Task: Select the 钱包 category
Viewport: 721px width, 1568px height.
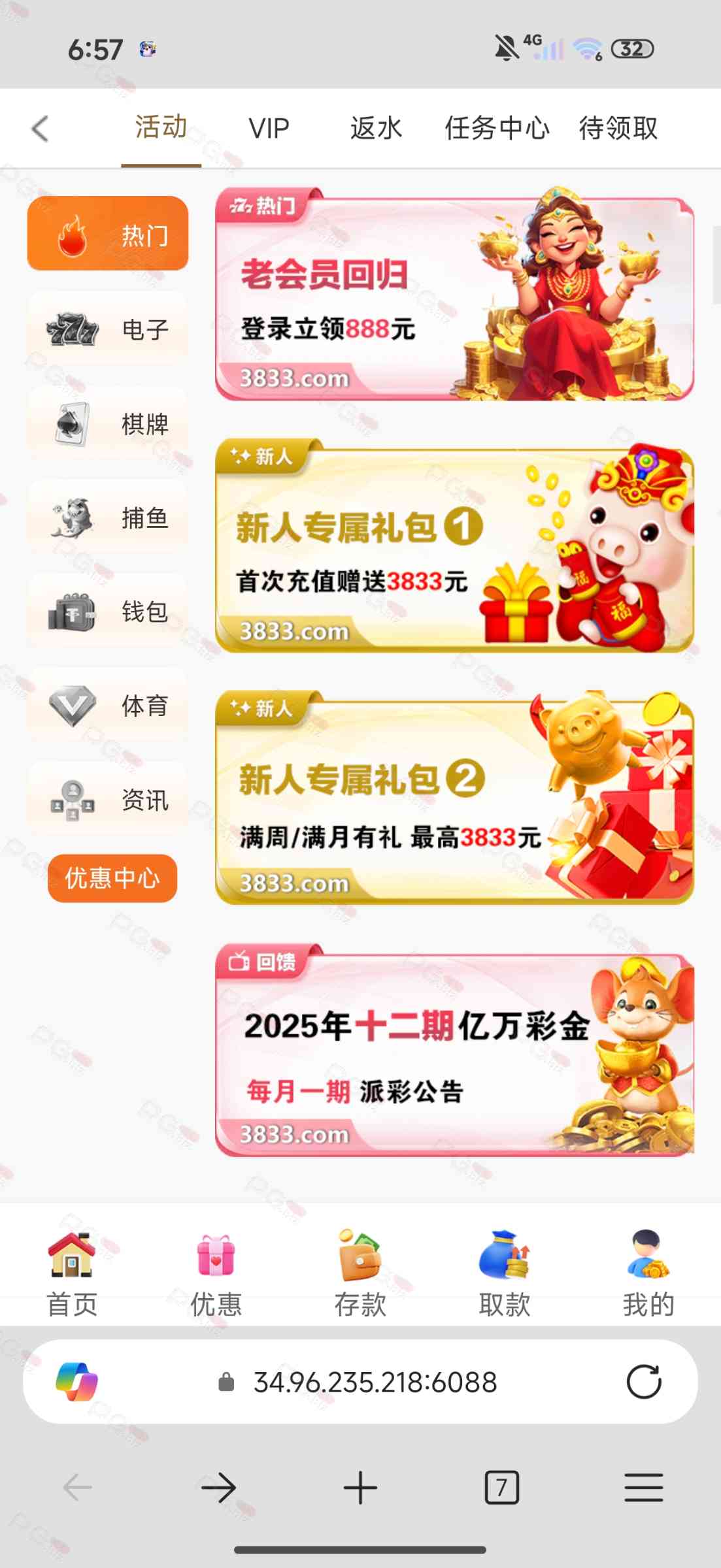Action: 108,612
